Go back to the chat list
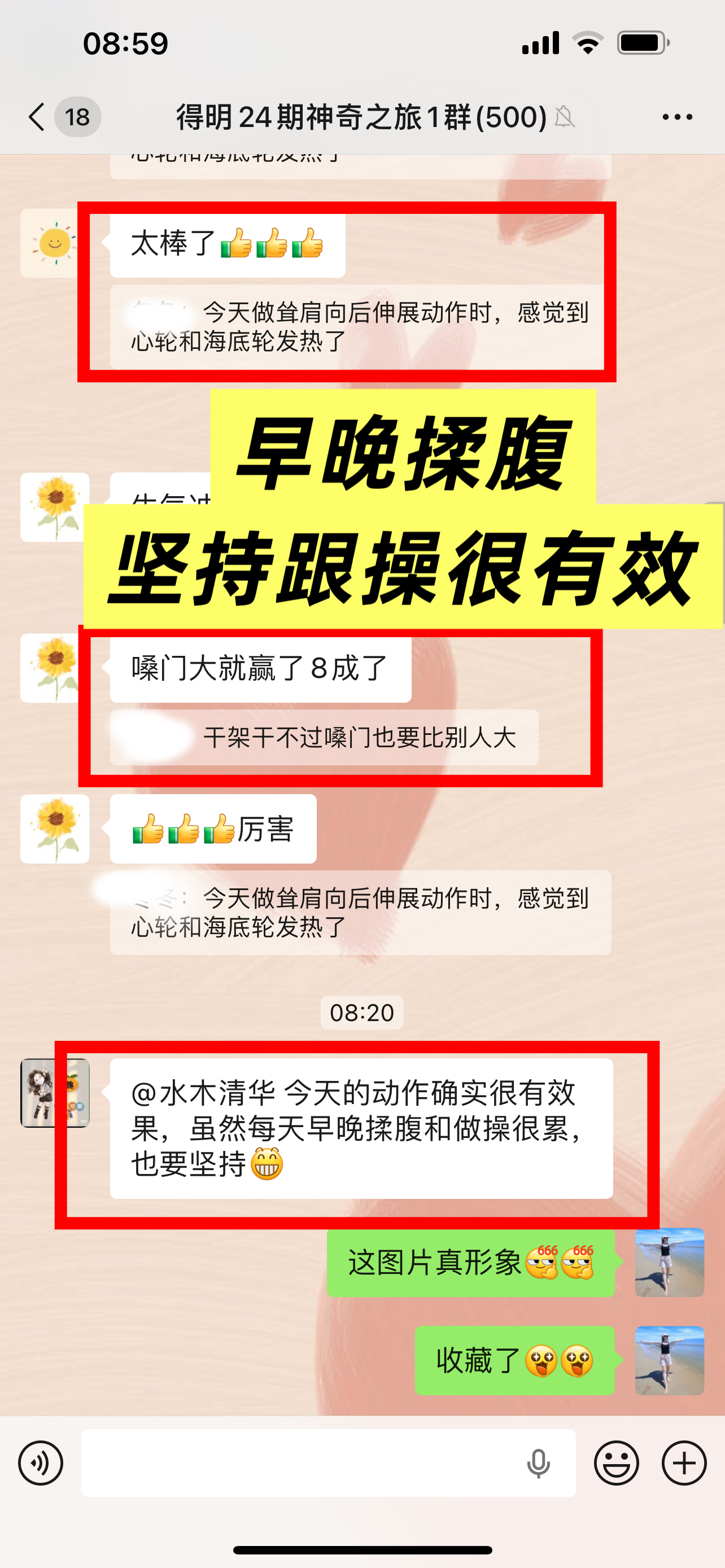Screen dimensions: 725x1568 [x=38, y=116]
